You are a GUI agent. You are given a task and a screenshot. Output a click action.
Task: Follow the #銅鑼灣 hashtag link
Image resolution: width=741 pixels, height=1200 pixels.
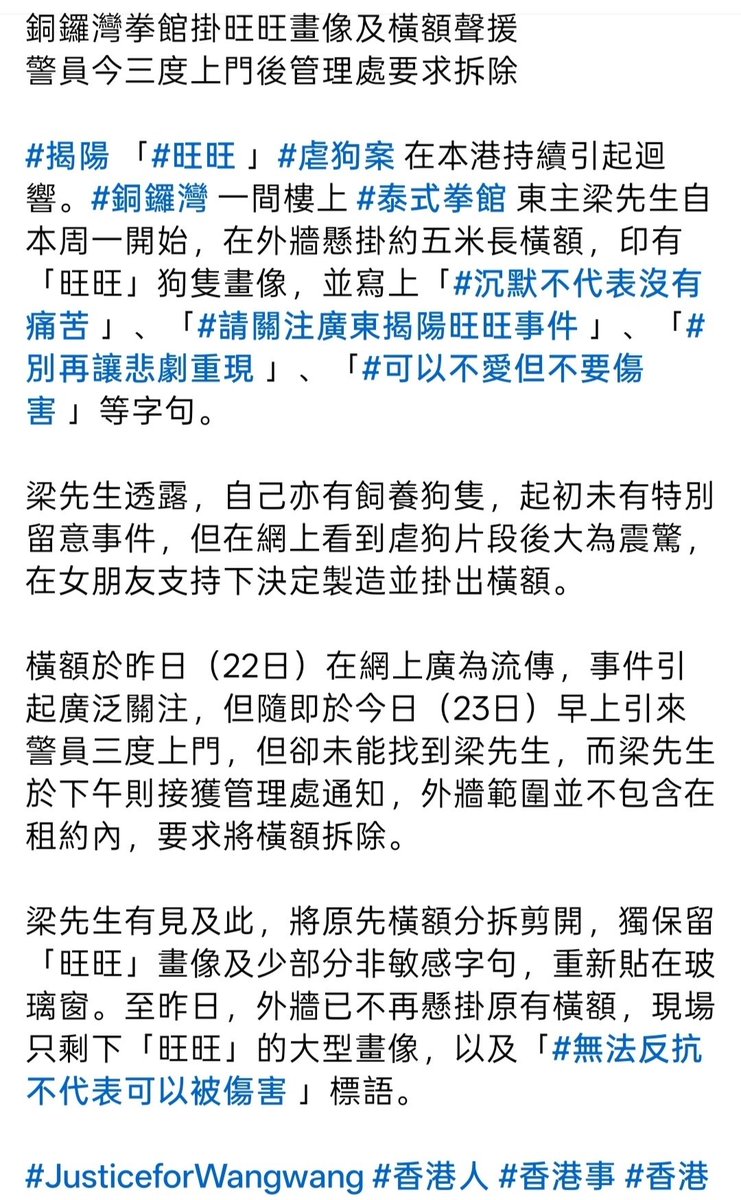pyautogui.click(x=149, y=198)
